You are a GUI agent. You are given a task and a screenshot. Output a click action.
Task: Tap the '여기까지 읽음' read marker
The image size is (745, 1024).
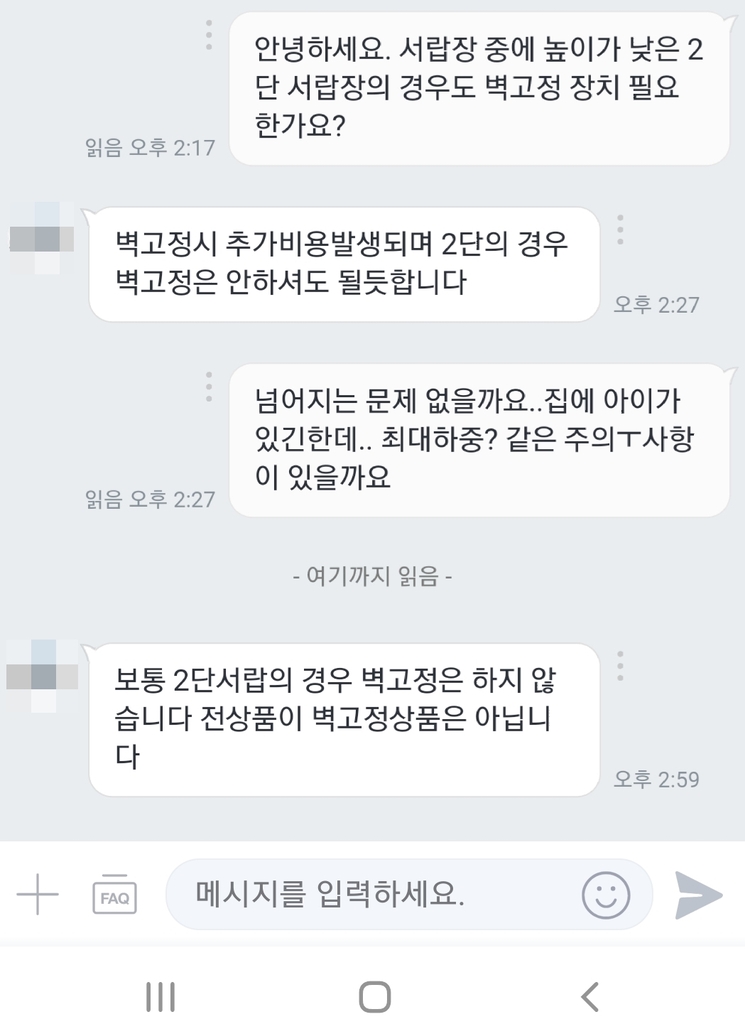tap(372, 575)
